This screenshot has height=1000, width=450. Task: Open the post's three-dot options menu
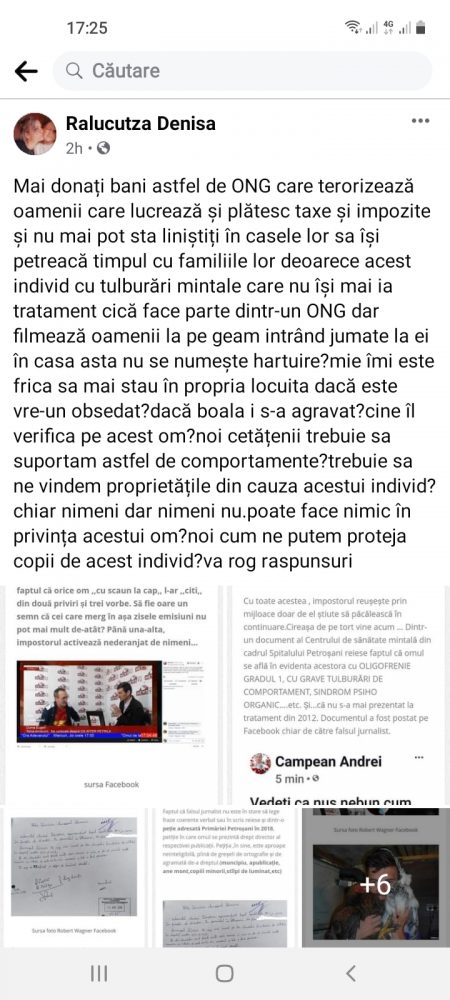pyautogui.click(x=420, y=121)
